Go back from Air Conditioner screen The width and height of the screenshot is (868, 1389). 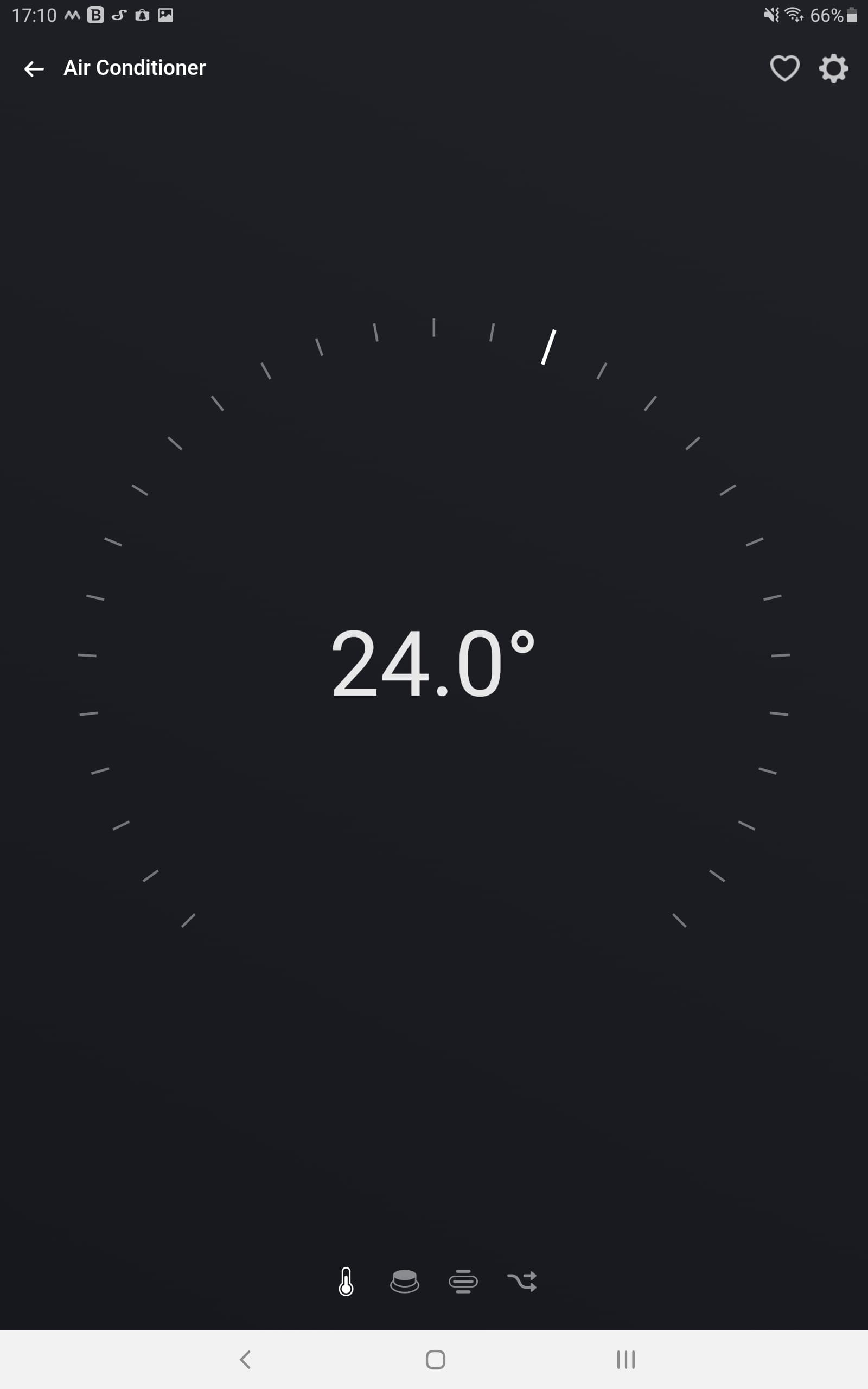(x=34, y=69)
